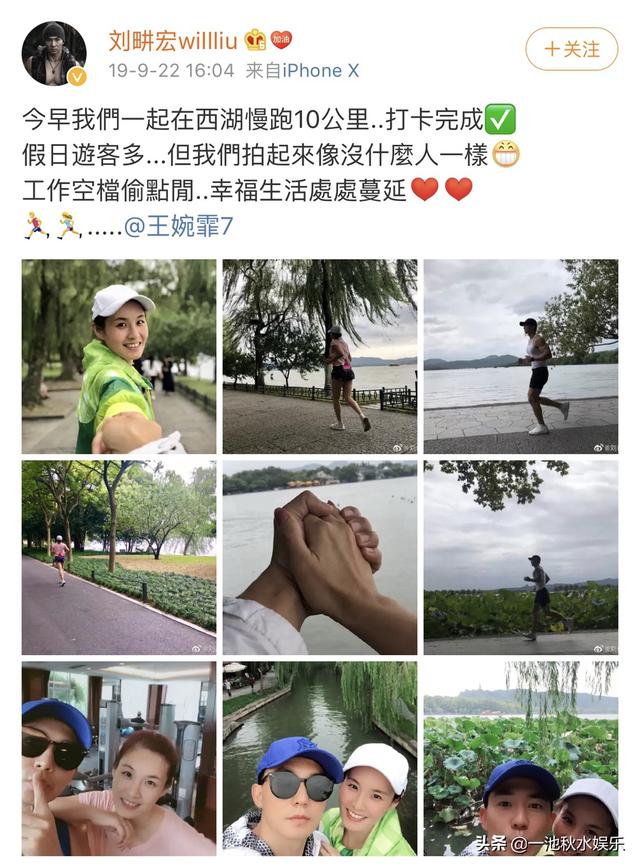Open the photo of clasped hands
The height and width of the screenshot is (867, 640).
pos(319,557)
